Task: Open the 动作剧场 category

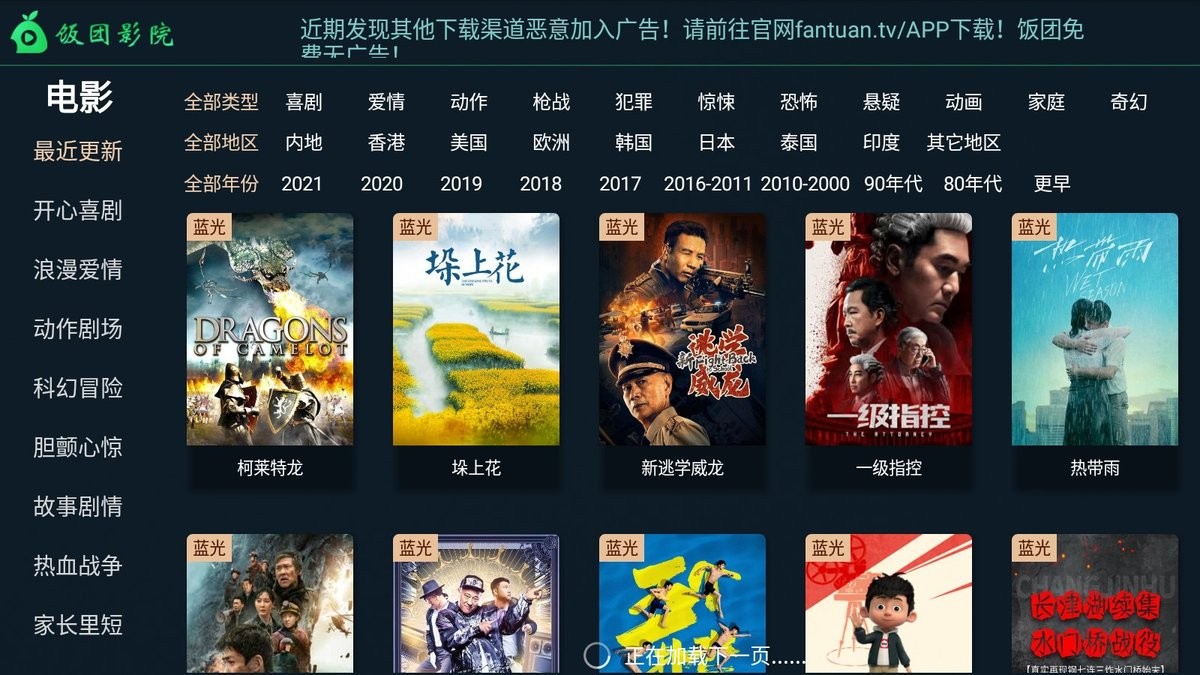Action: (x=78, y=329)
